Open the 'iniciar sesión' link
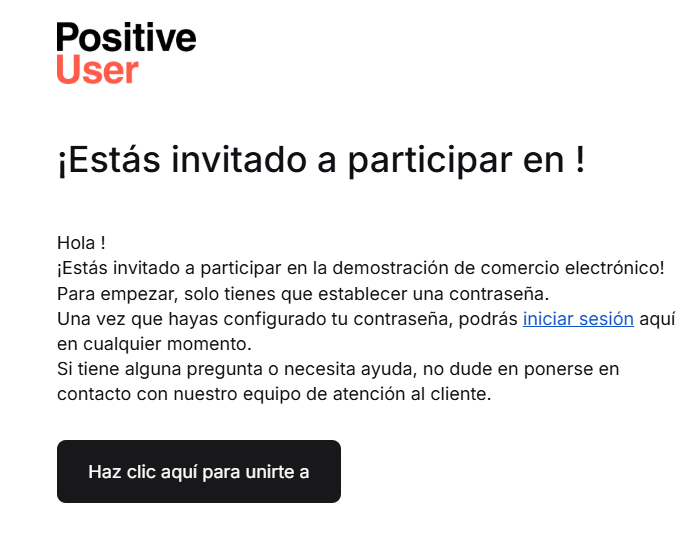 click(x=578, y=319)
